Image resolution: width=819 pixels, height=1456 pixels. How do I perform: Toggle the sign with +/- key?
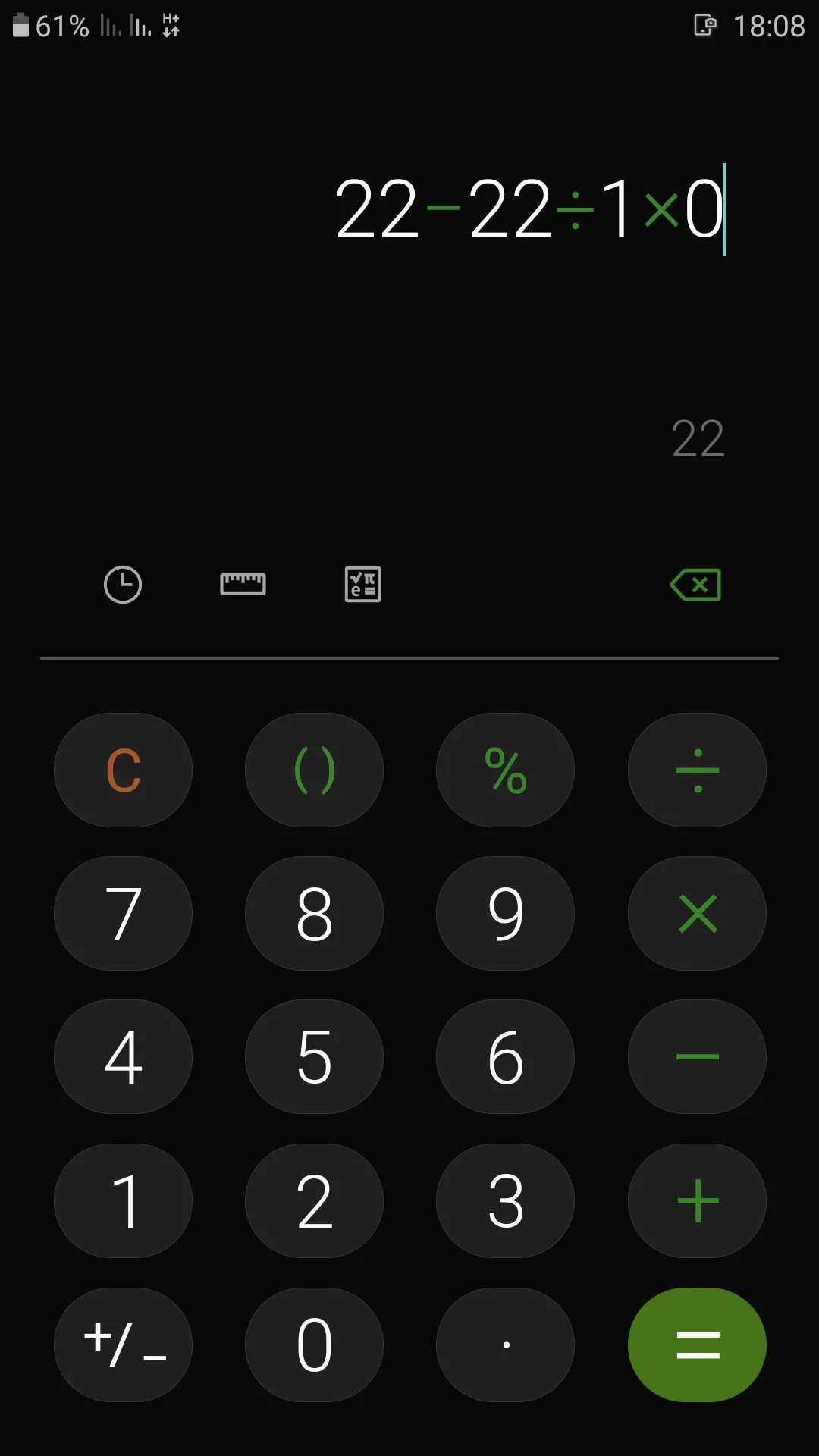[123, 1345]
